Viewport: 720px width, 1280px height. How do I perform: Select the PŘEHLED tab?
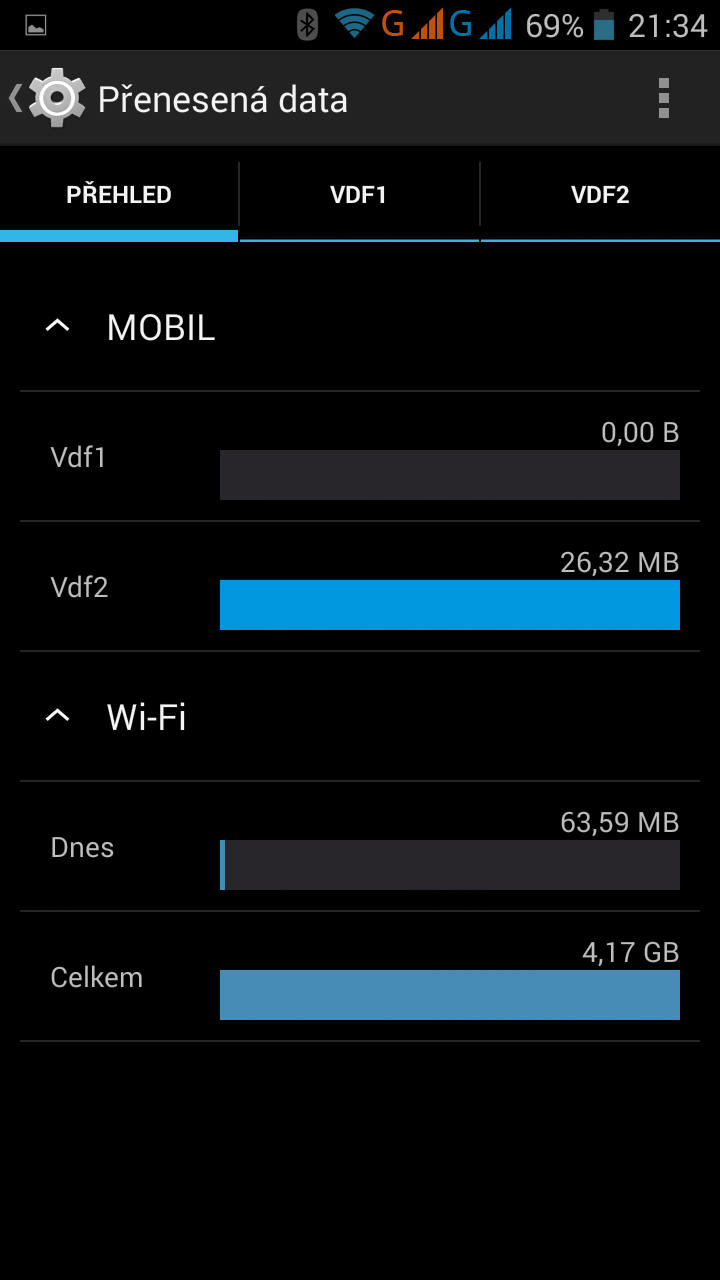click(x=119, y=195)
